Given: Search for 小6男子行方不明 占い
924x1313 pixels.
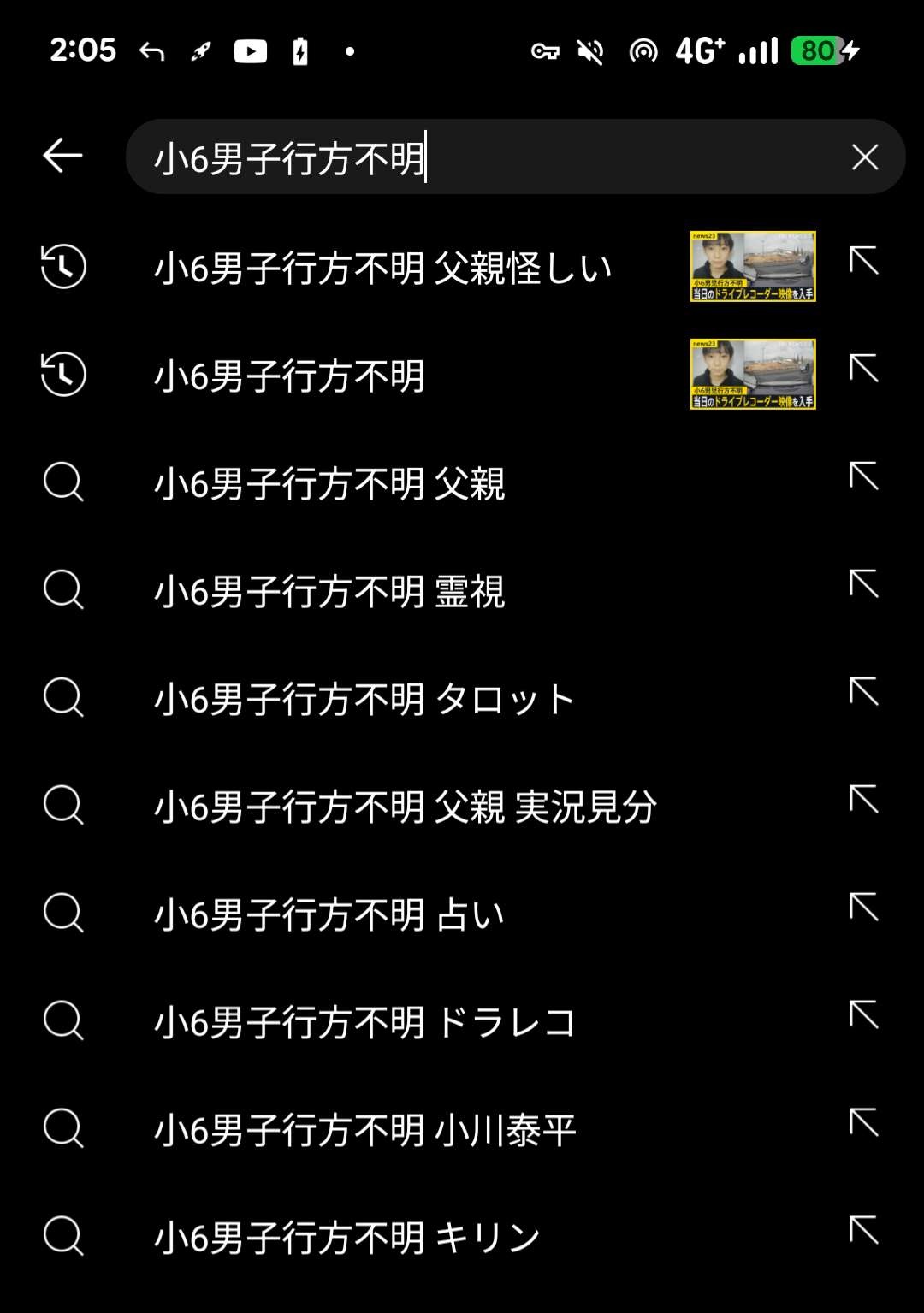Looking at the screenshot, I should 329,915.
